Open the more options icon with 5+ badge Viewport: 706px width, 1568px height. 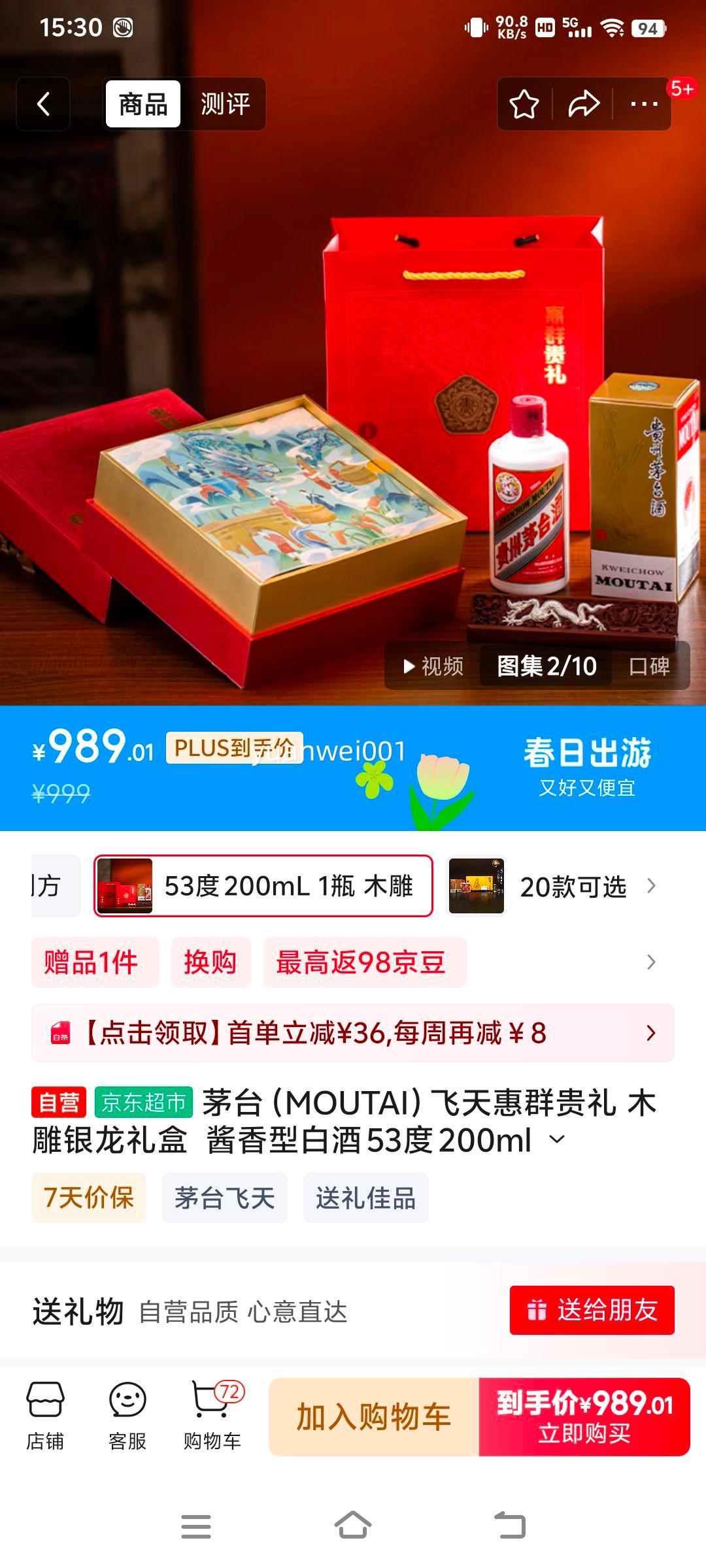(643, 103)
